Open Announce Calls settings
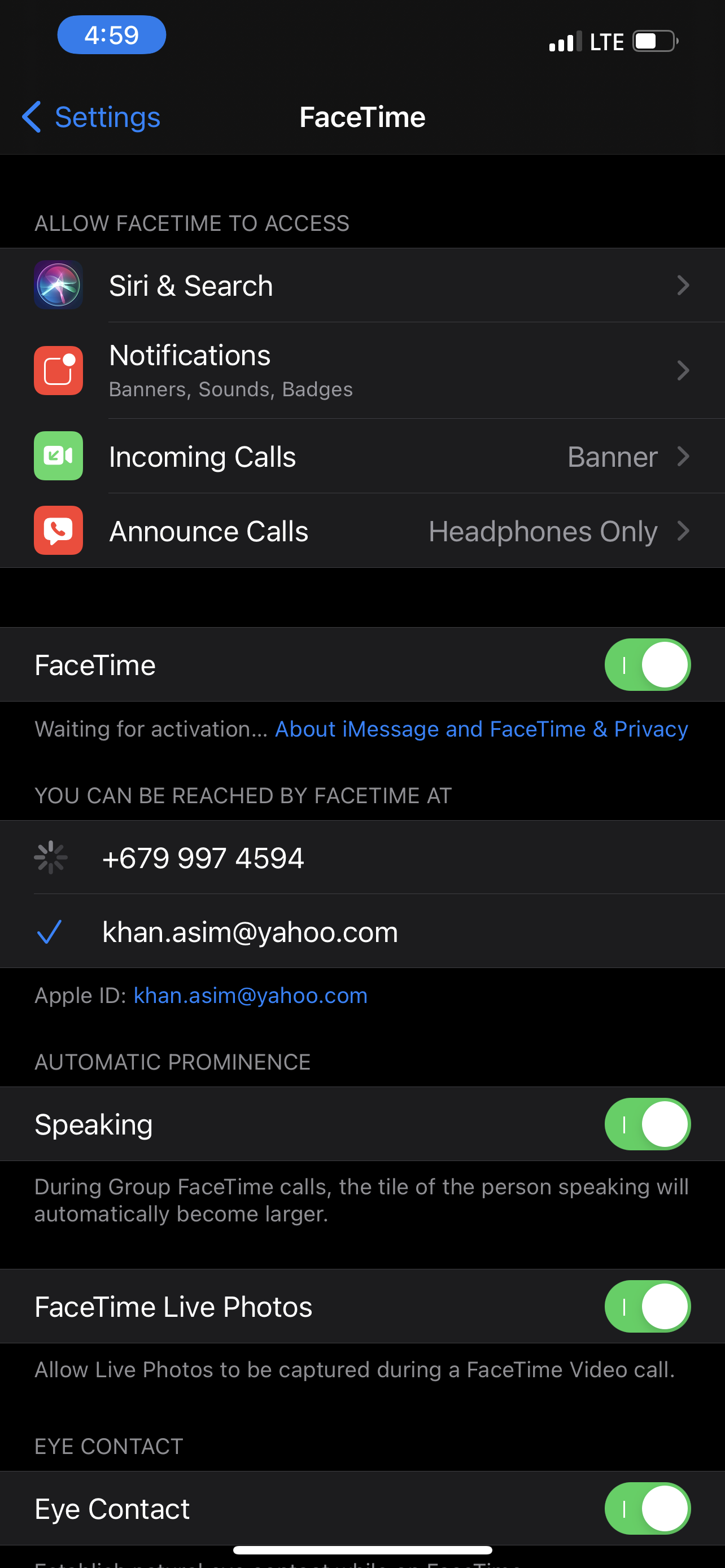The height and width of the screenshot is (1568, 725). coord(362,531)
